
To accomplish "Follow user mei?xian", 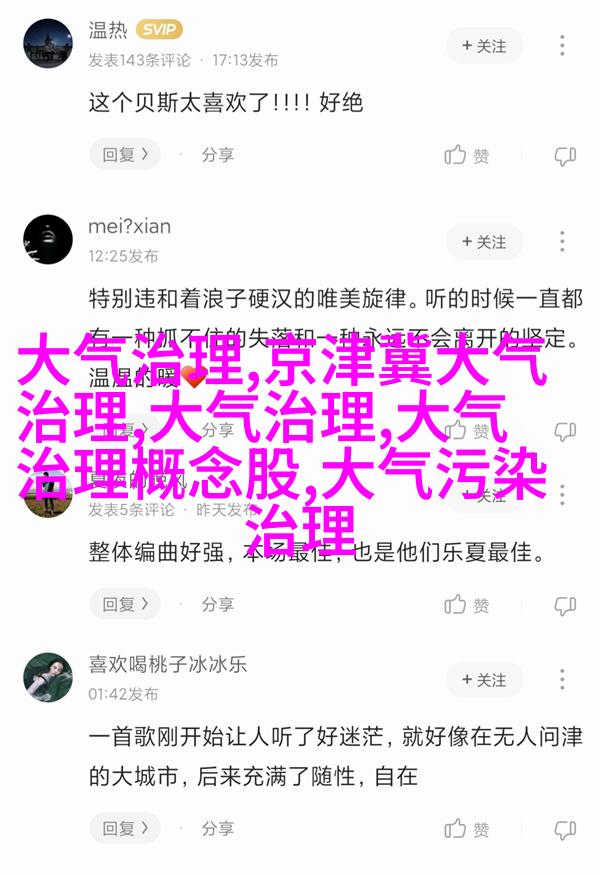I will (x=485, y=242).
